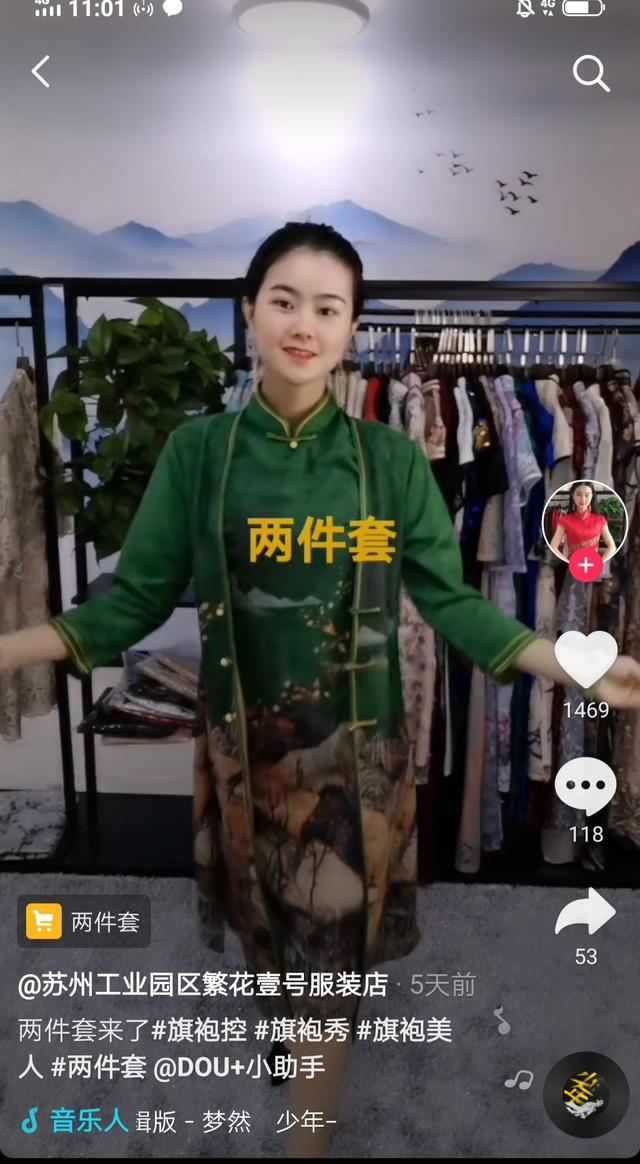Share the video using the arrow icon
The height and width of the screenshot is (1164, 640).
pyautogui.click(x=586, y=912)
